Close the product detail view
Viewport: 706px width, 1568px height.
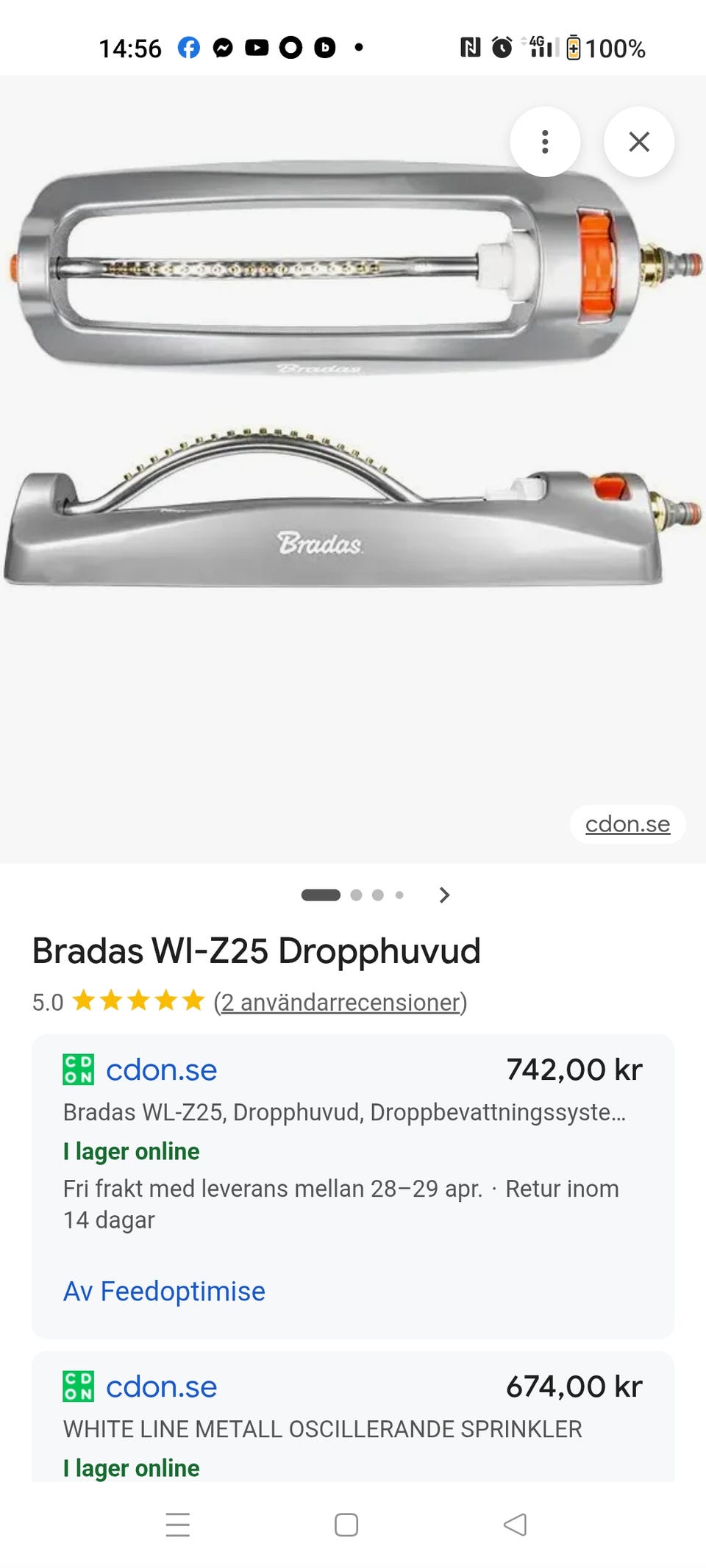[x=639, y=142]
